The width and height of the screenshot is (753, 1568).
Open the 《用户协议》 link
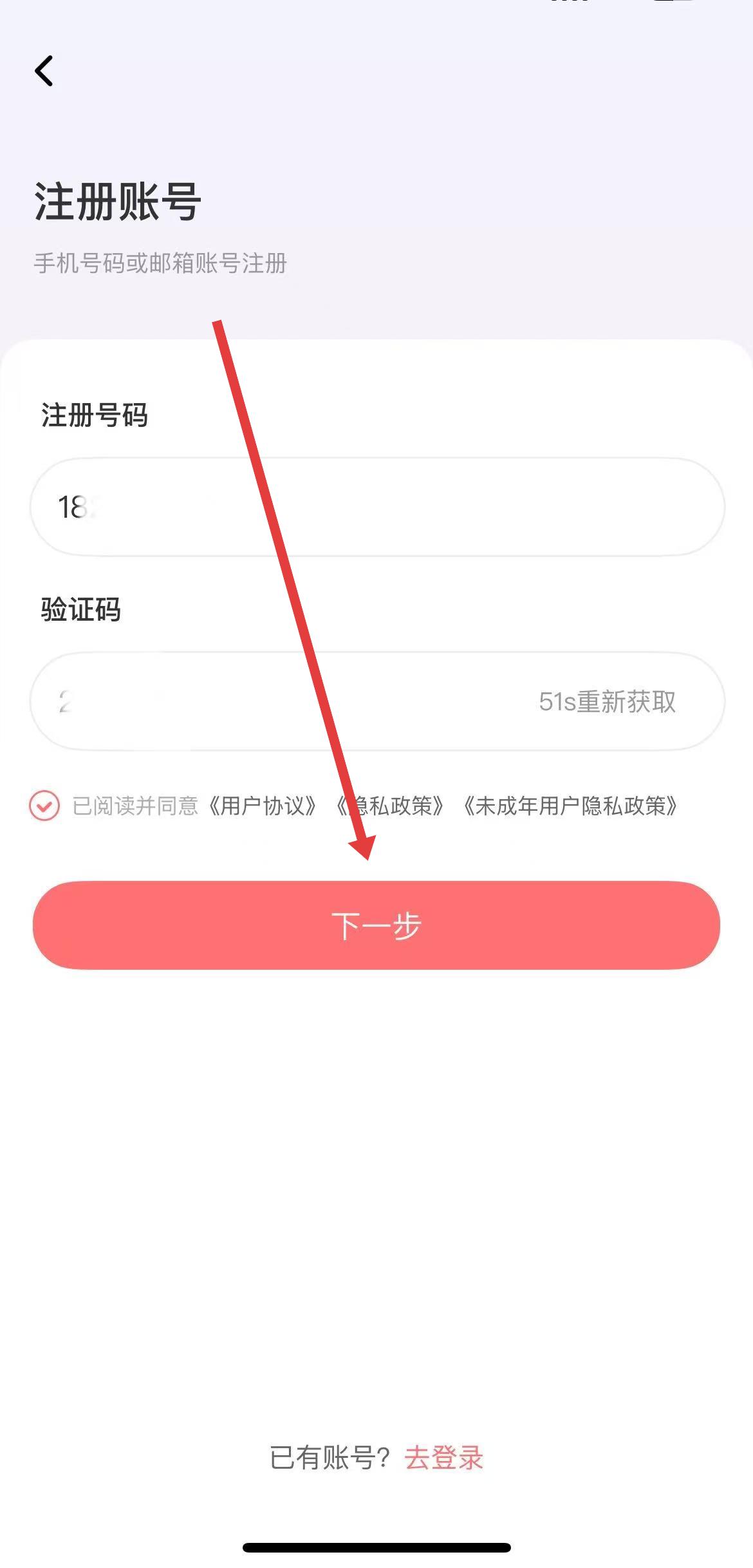click(x=263, y=806)
